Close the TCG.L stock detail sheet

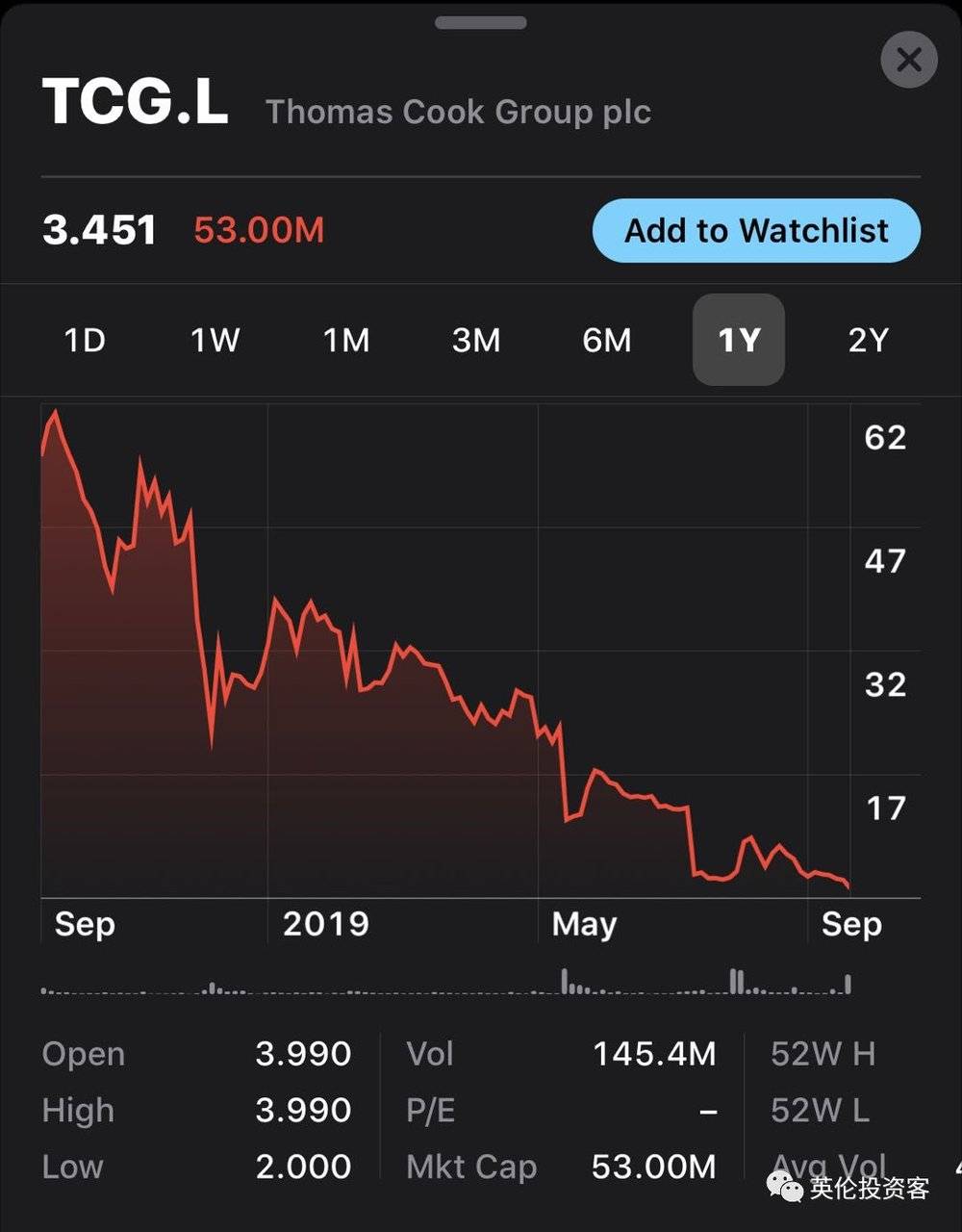[x=908, y=60]
